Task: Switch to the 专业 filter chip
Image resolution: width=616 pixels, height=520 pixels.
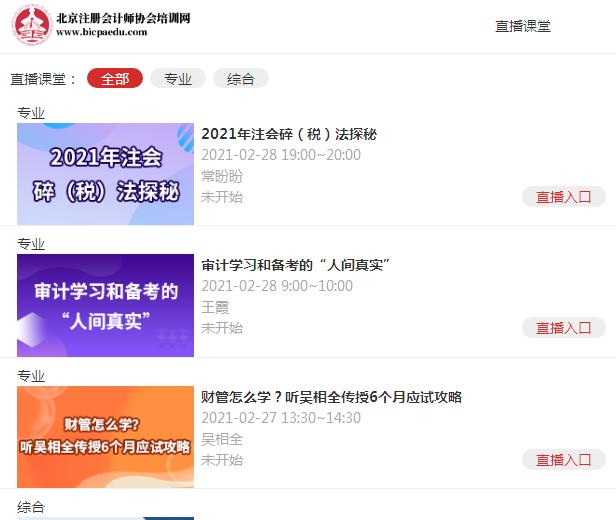Action: tap(178, 78)
